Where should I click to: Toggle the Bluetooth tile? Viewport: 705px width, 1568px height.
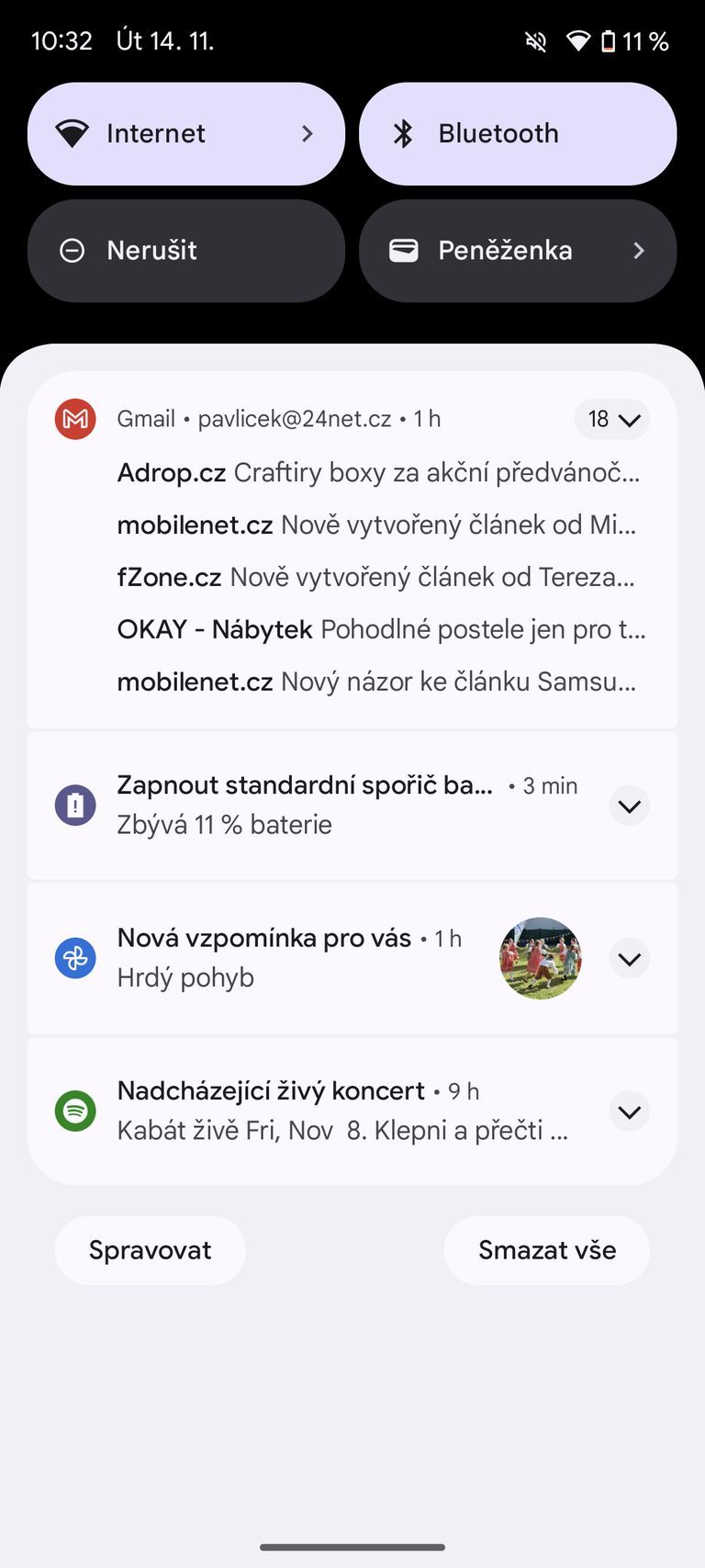tap(518, 134)
